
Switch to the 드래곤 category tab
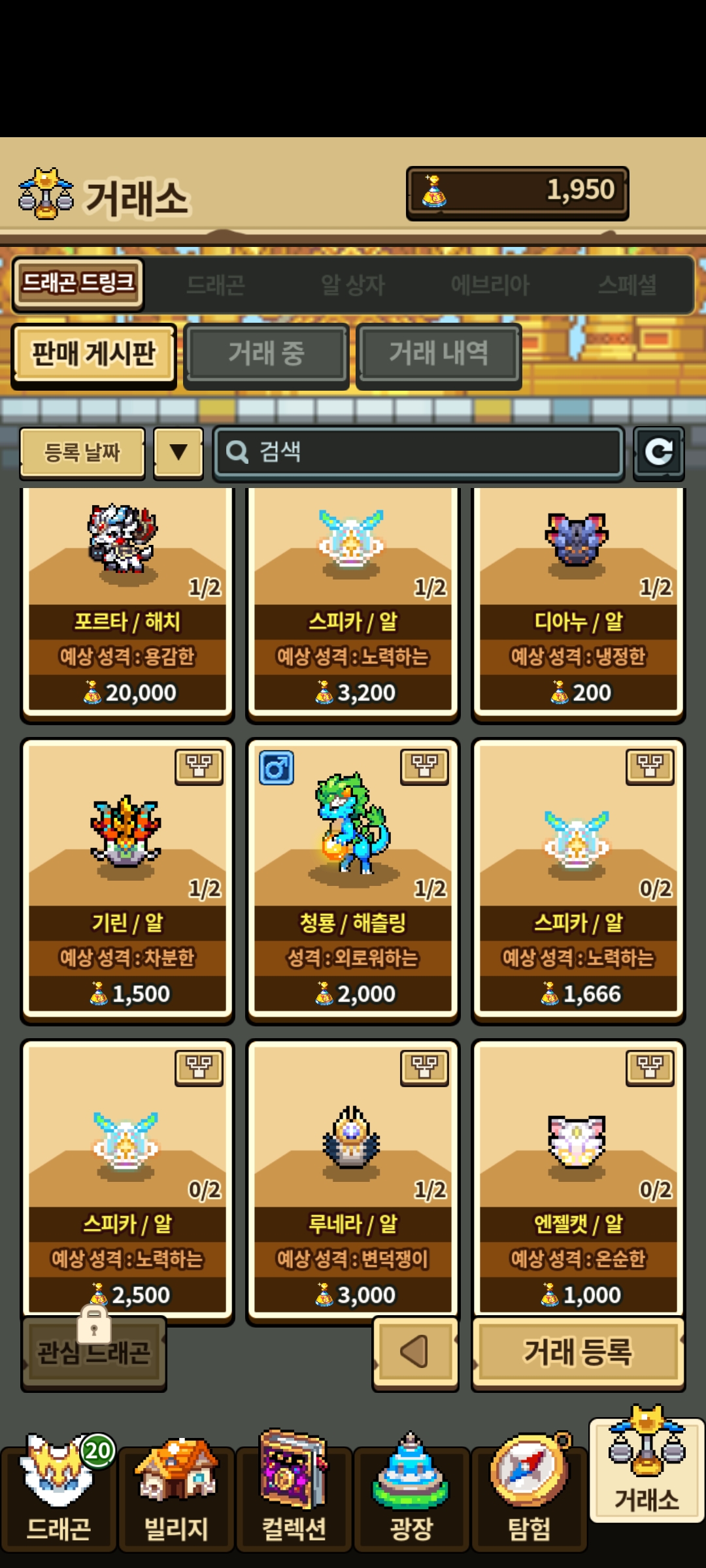(216, 285)
